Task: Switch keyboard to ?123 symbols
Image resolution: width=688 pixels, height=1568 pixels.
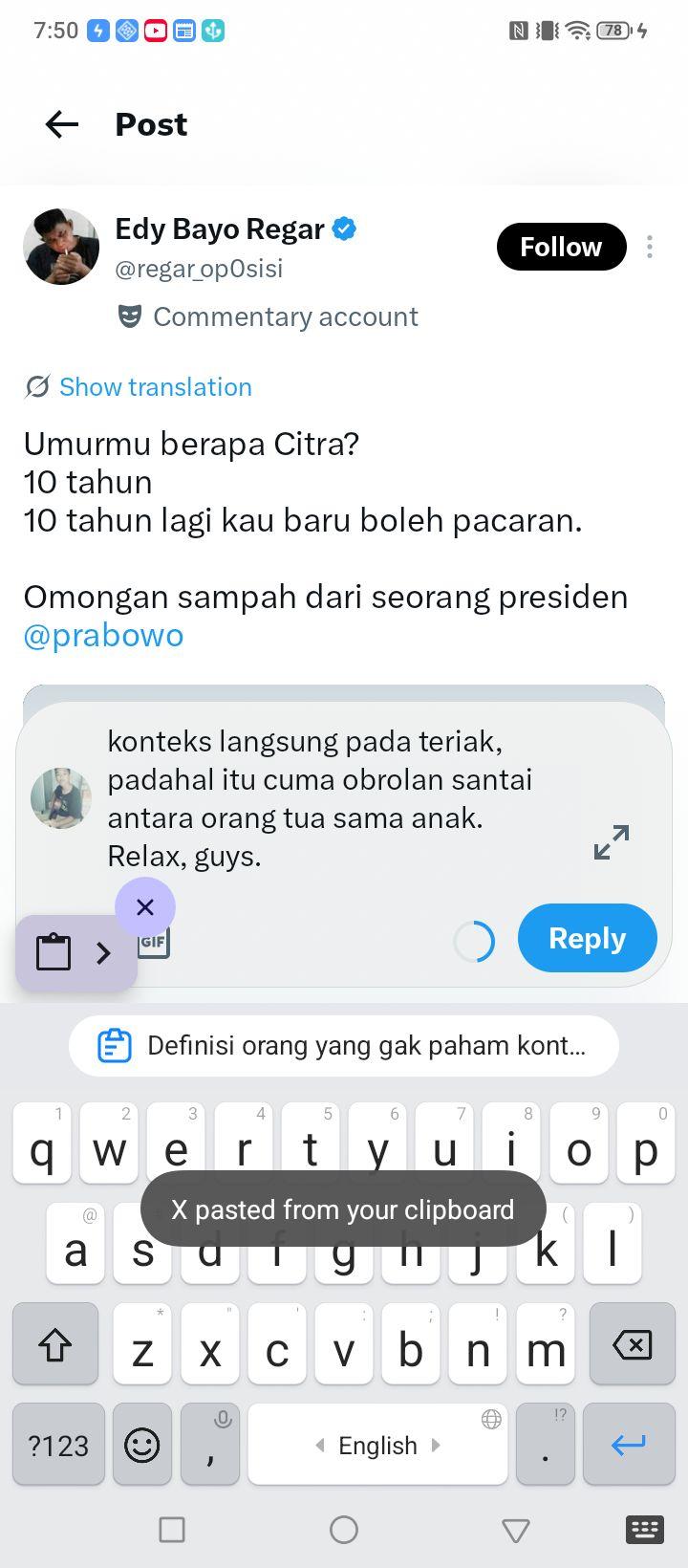Action: [x=58, y=1445]
